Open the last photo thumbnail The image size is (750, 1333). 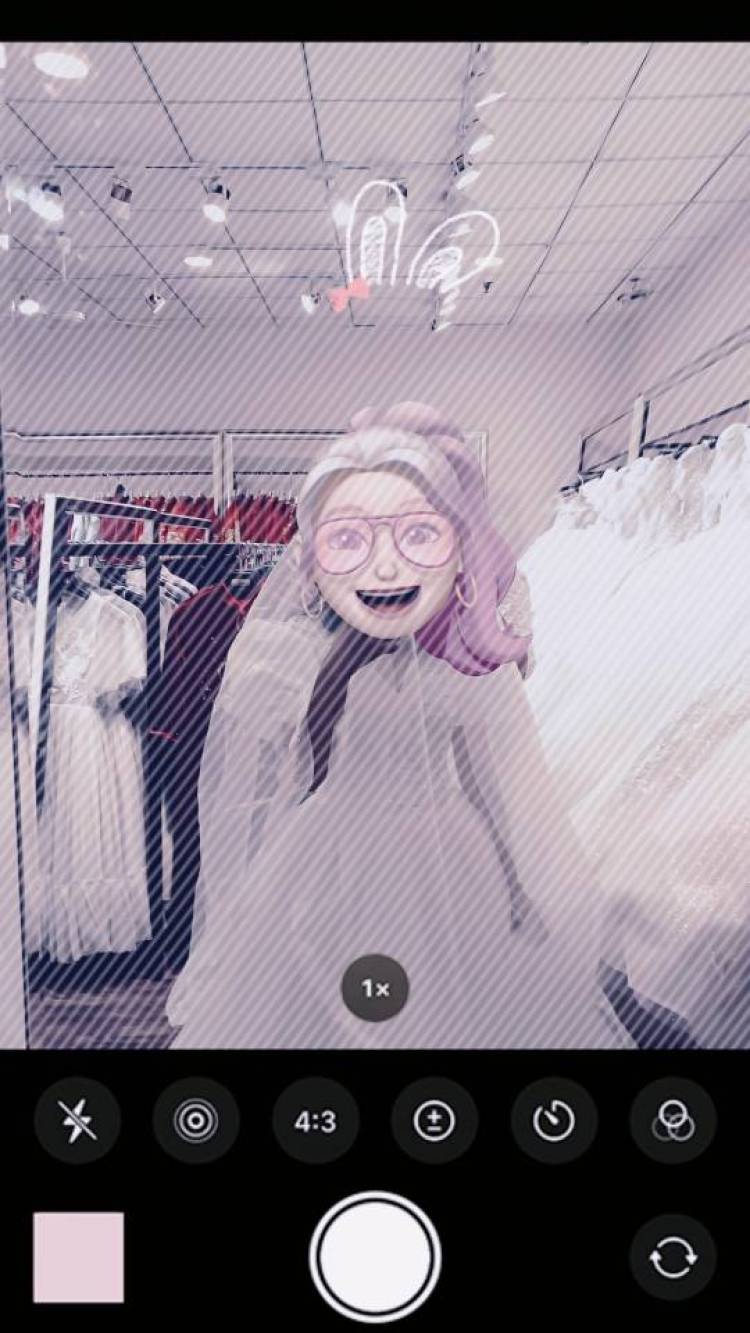[x=78, y=1257]
